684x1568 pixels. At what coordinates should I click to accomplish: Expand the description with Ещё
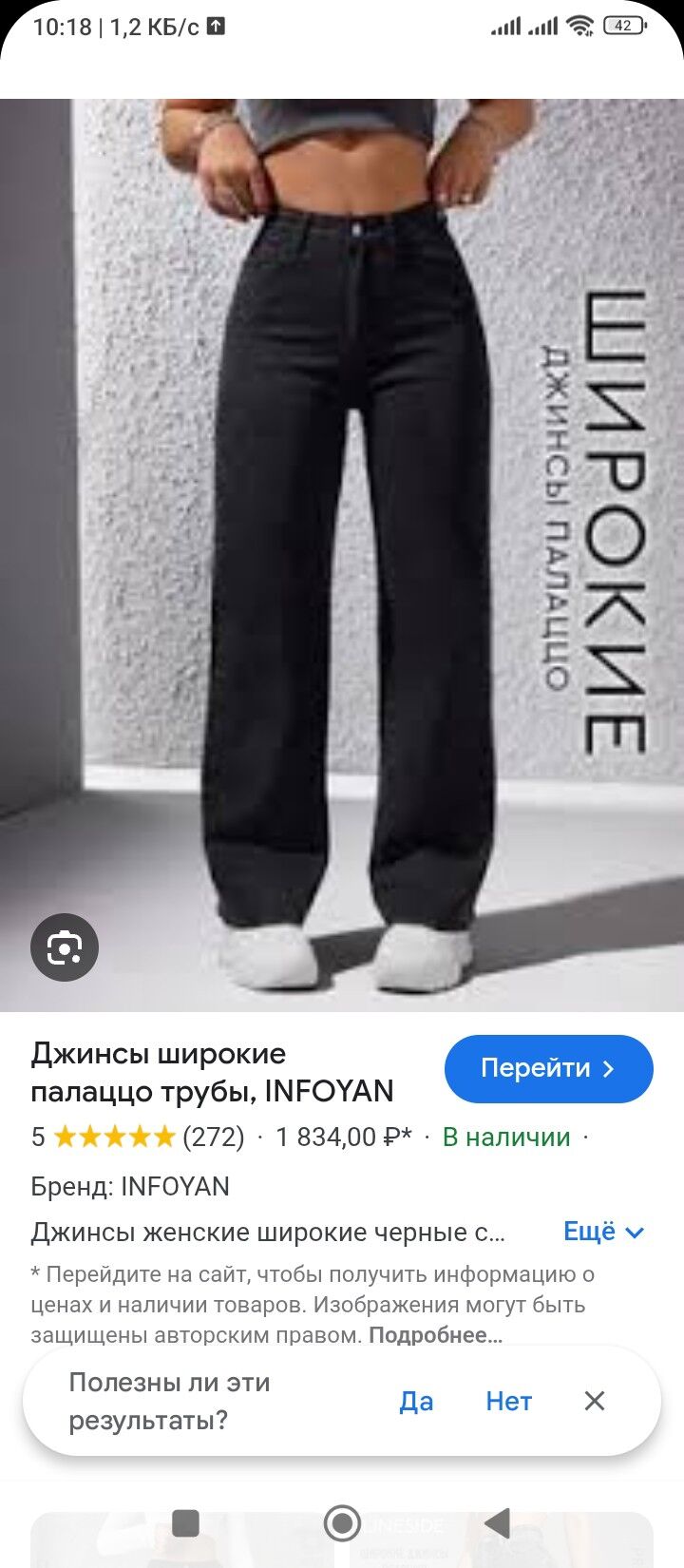(x=603, y=1232)
